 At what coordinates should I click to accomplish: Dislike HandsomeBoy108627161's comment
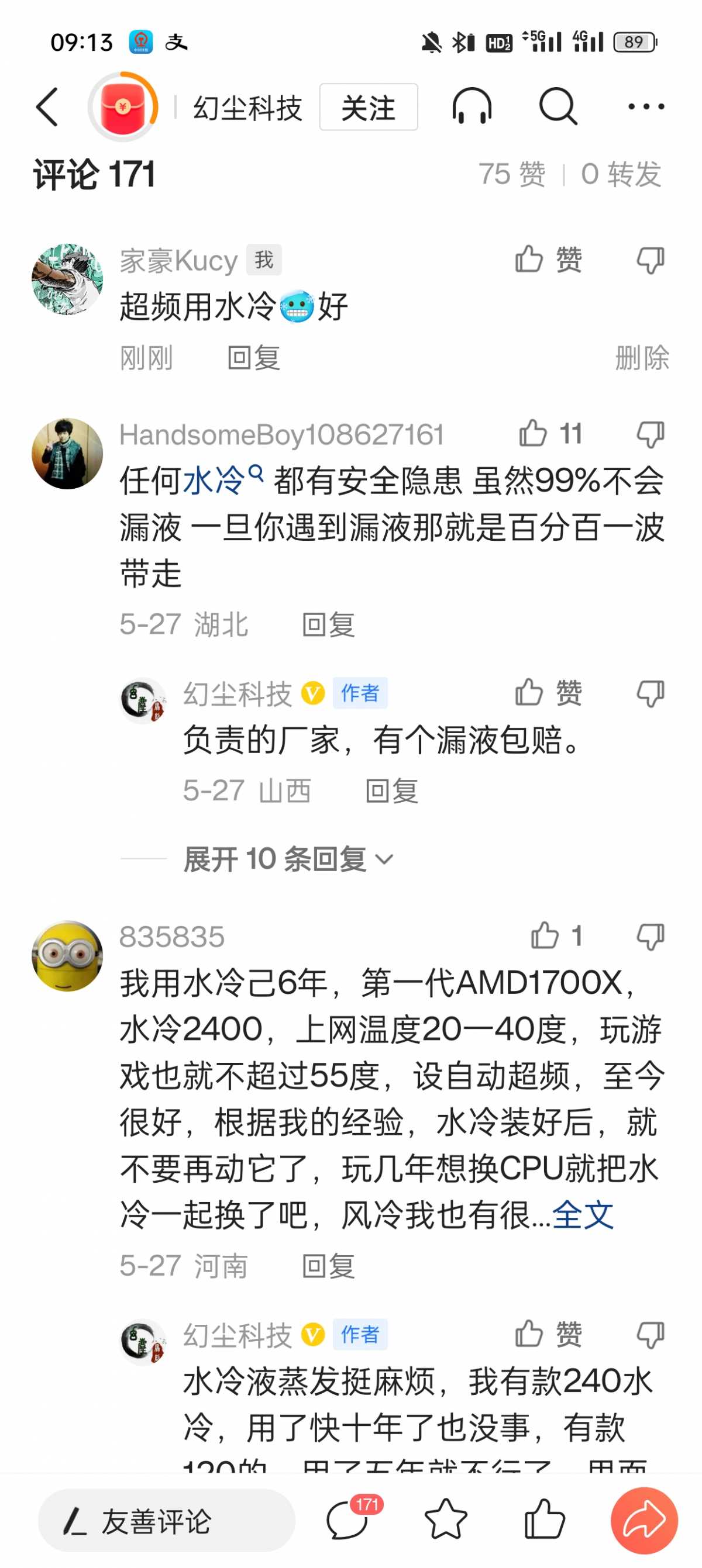(649, 434)
